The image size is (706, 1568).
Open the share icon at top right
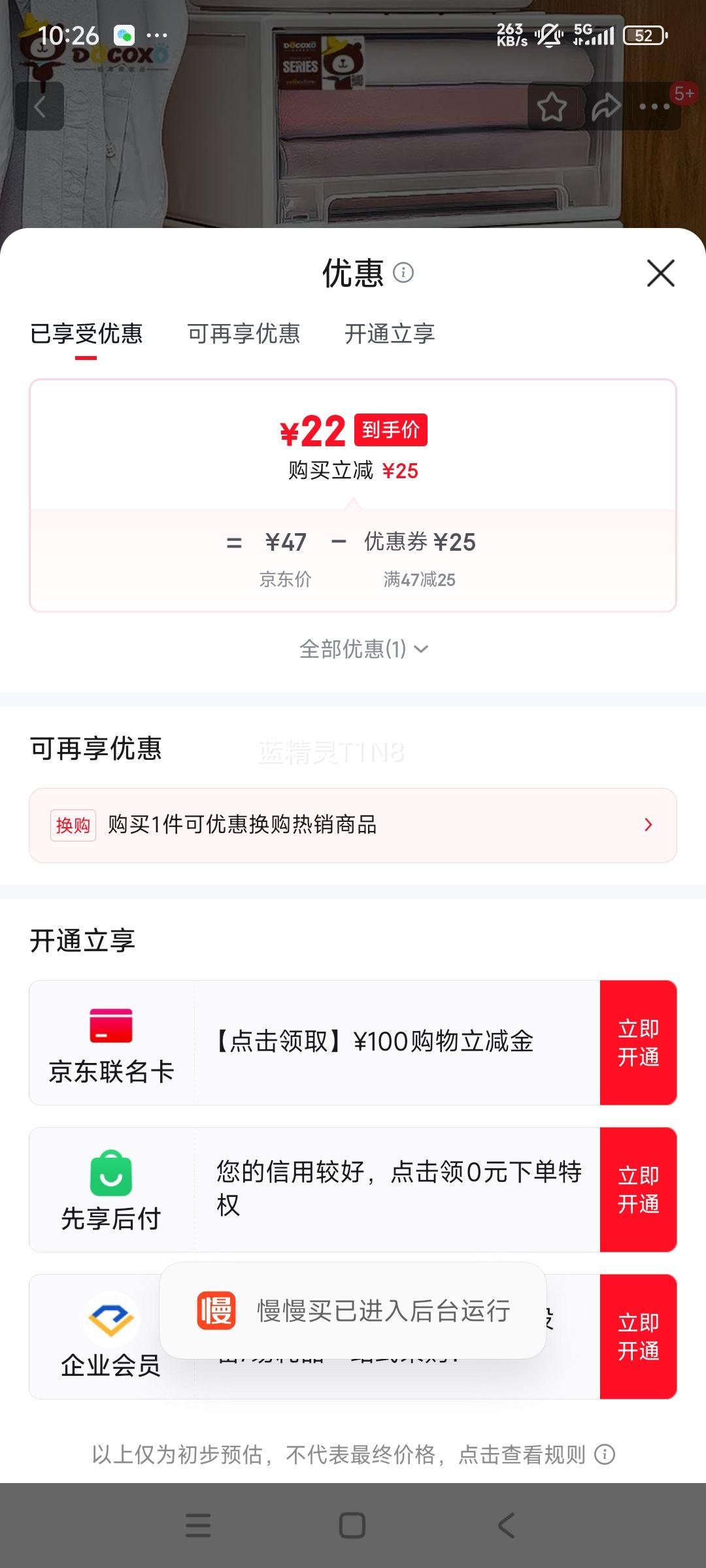(607, 106)
